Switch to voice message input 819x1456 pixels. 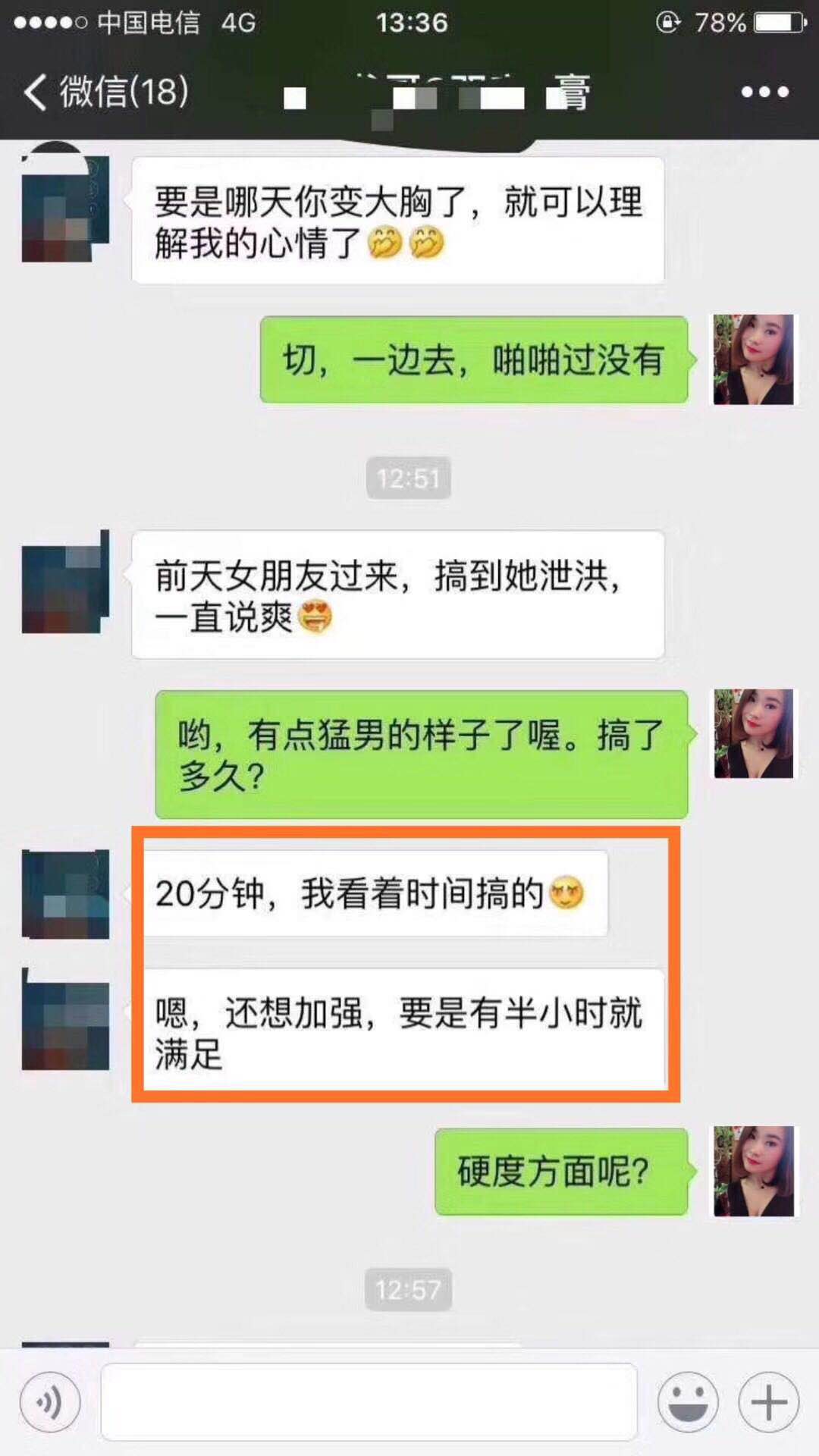click(50, 1402)
